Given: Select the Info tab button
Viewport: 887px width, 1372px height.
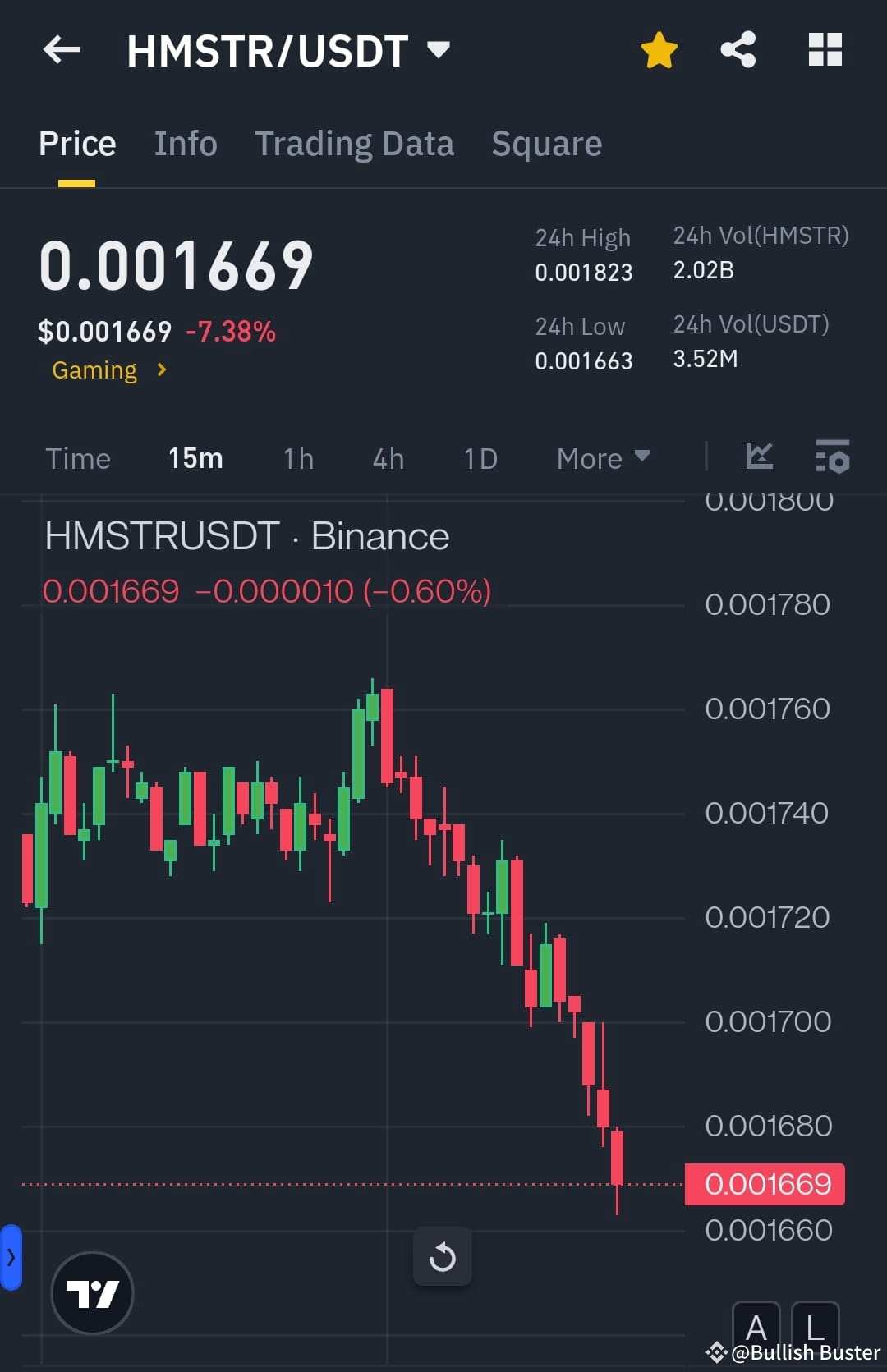Looking at the screenshot, I should (x=185, y=143).
